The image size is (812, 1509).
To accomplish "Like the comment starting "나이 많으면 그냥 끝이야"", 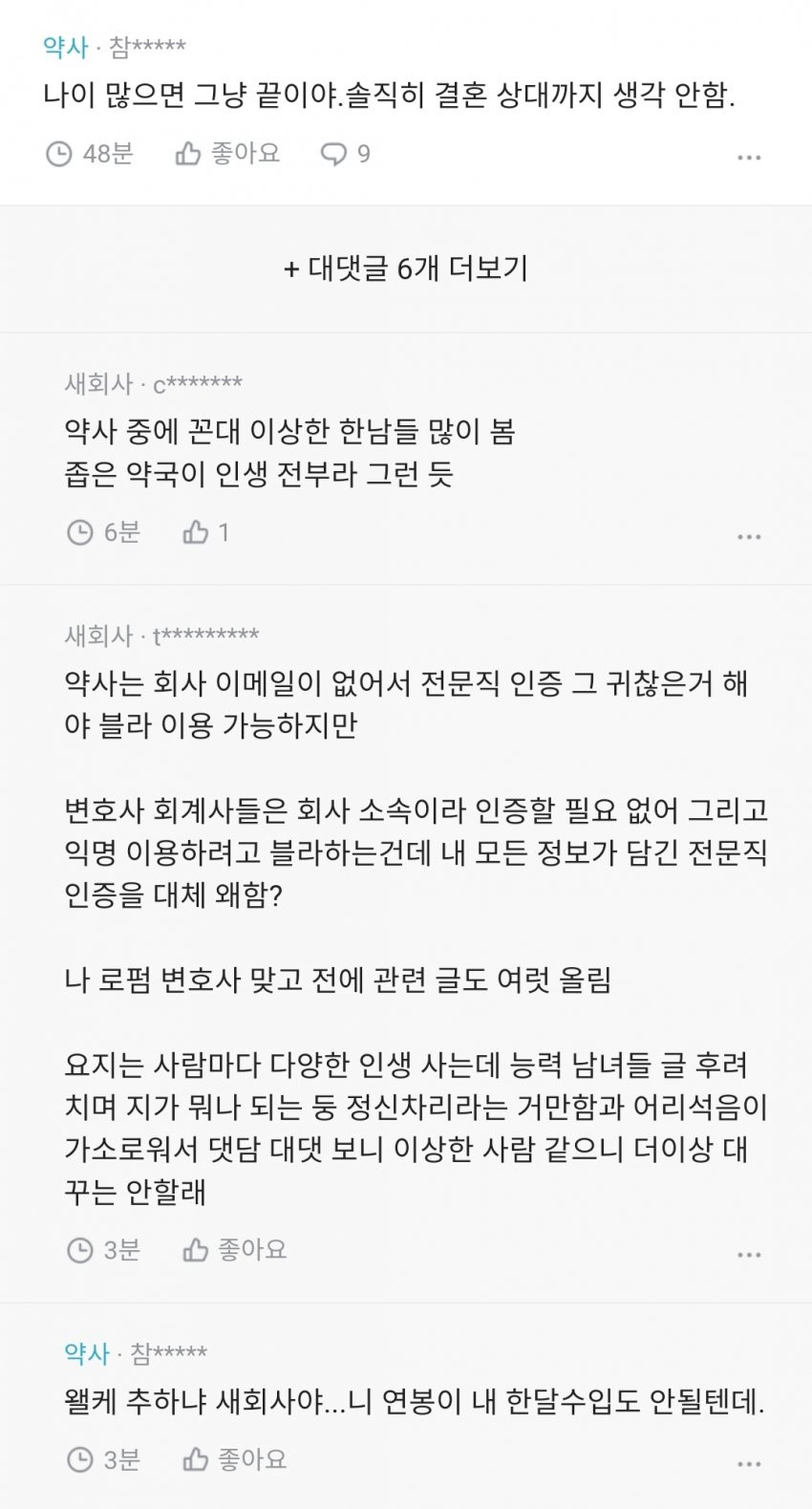I will coord(227,154).
